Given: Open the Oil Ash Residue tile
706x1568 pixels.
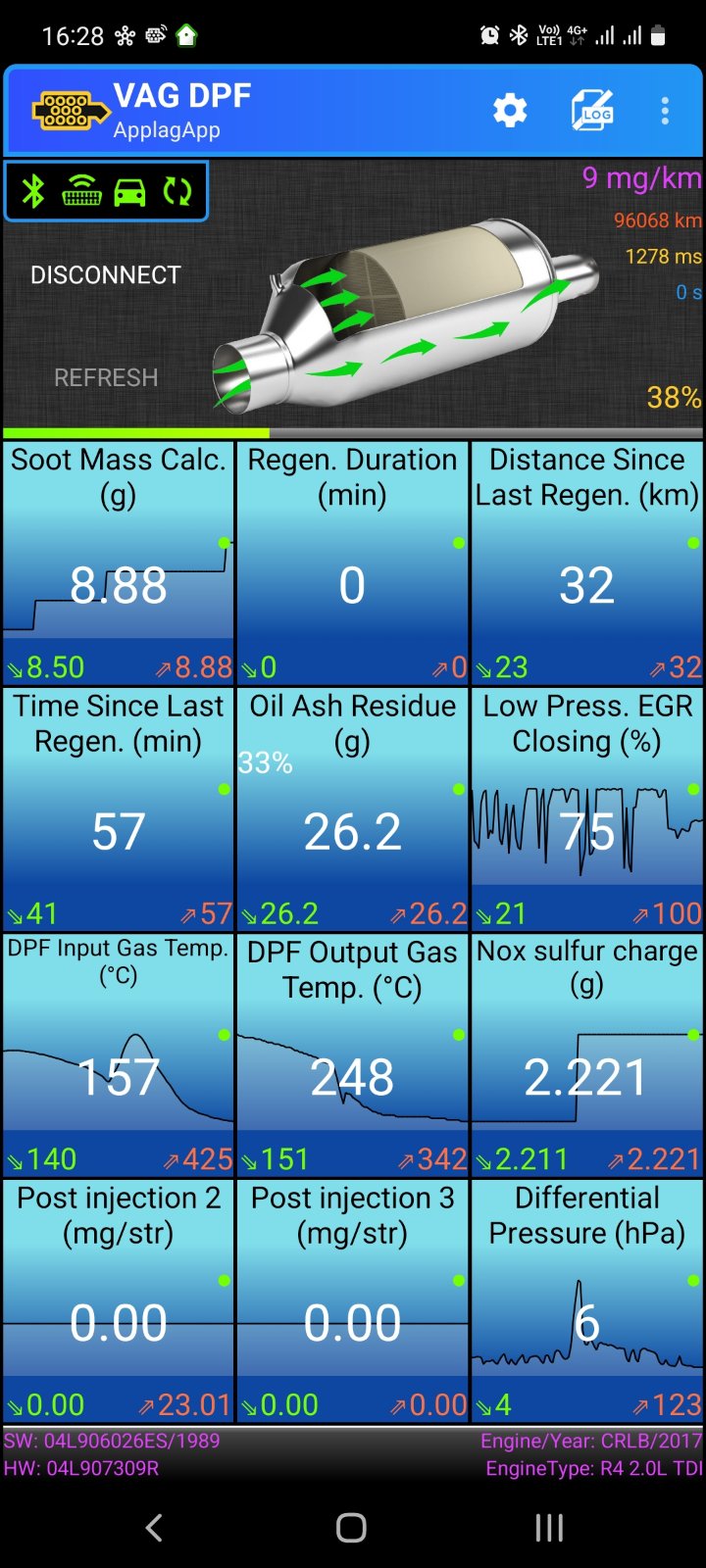Looking at the screenshot, I should click(353, 810).
